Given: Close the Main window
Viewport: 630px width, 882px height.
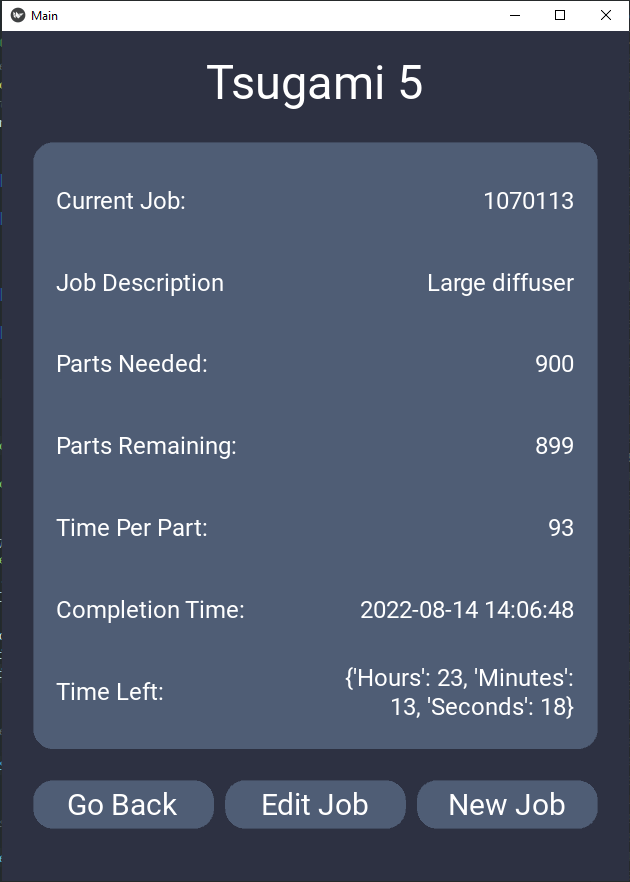Looking at the screenshot, I should tap(606, 15).
